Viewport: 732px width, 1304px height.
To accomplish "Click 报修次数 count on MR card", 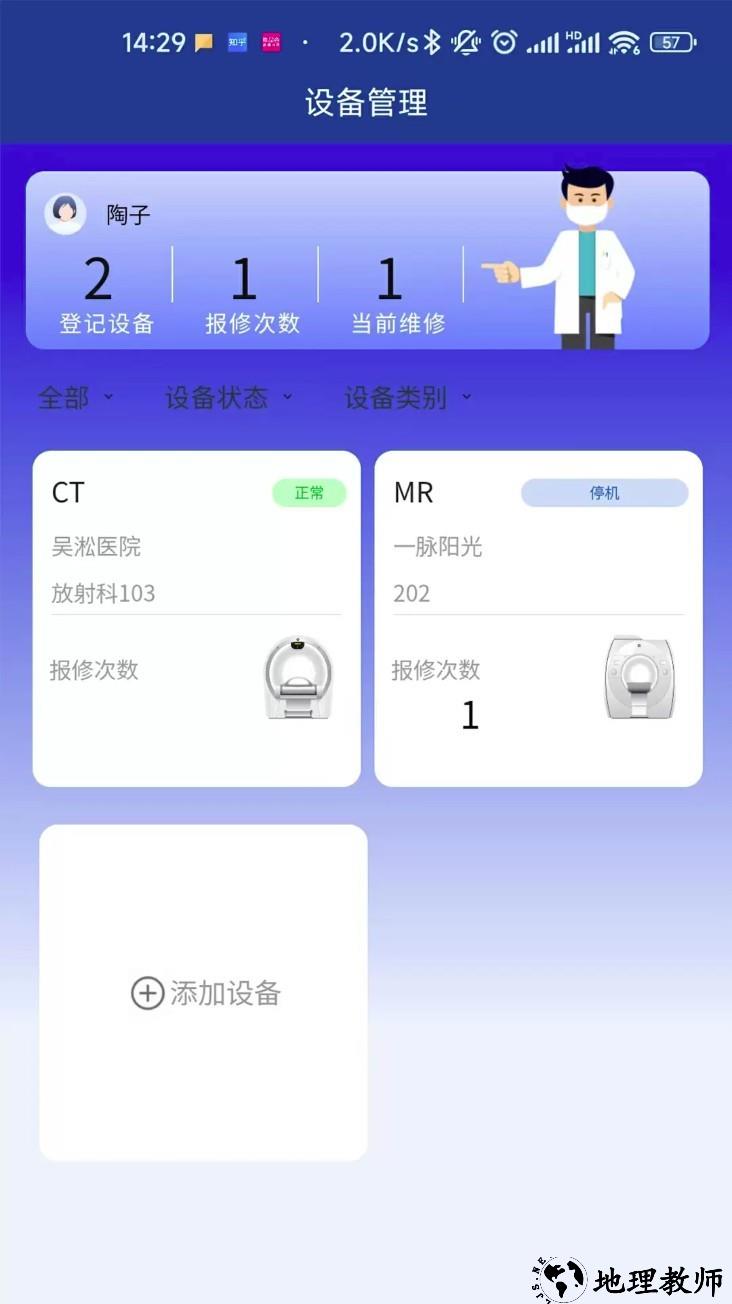I will point(470,716).
